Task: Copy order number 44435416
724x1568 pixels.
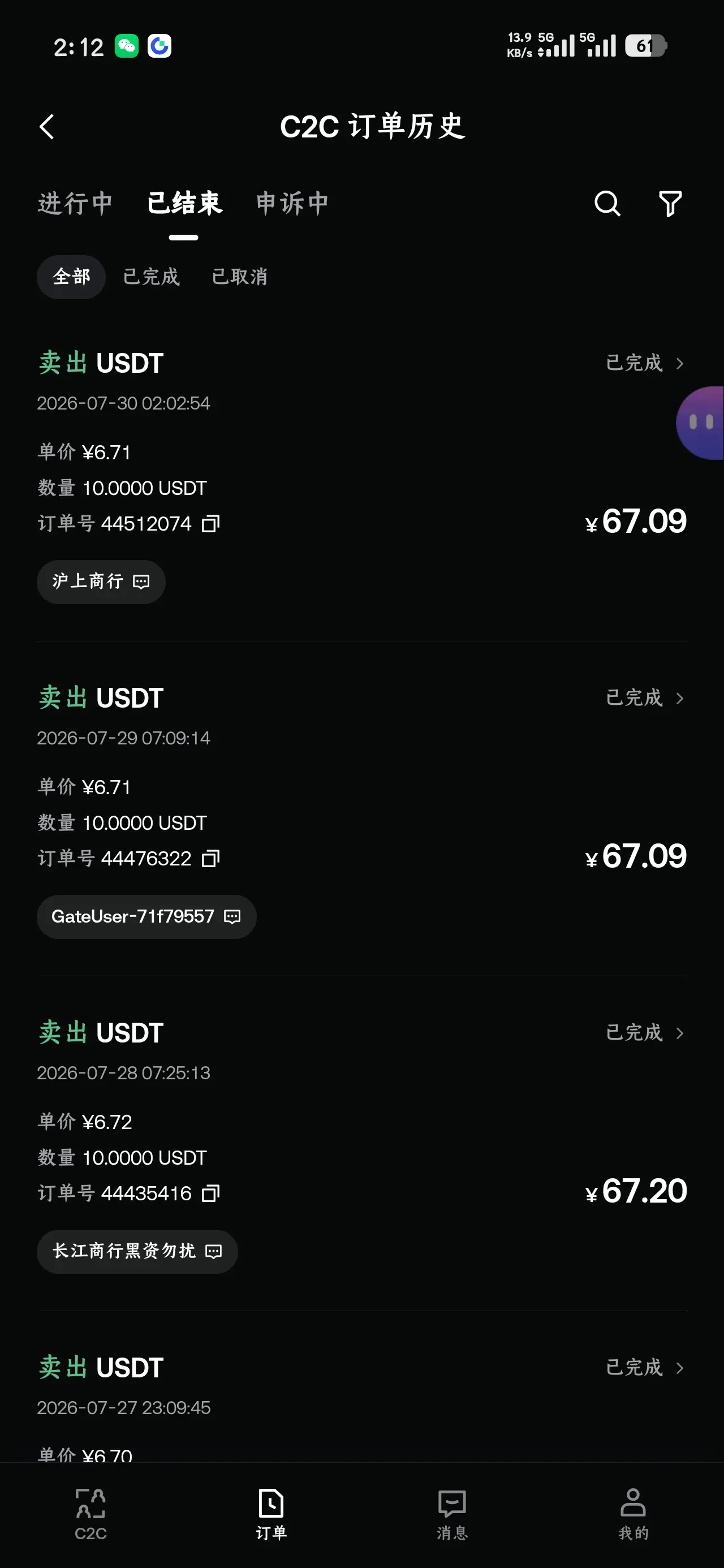Action: 210,1193
